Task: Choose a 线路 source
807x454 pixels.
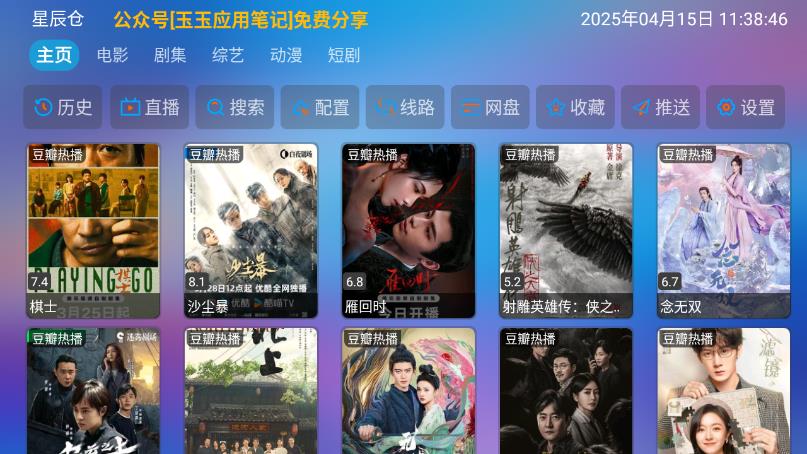Action: pos(405,107)
